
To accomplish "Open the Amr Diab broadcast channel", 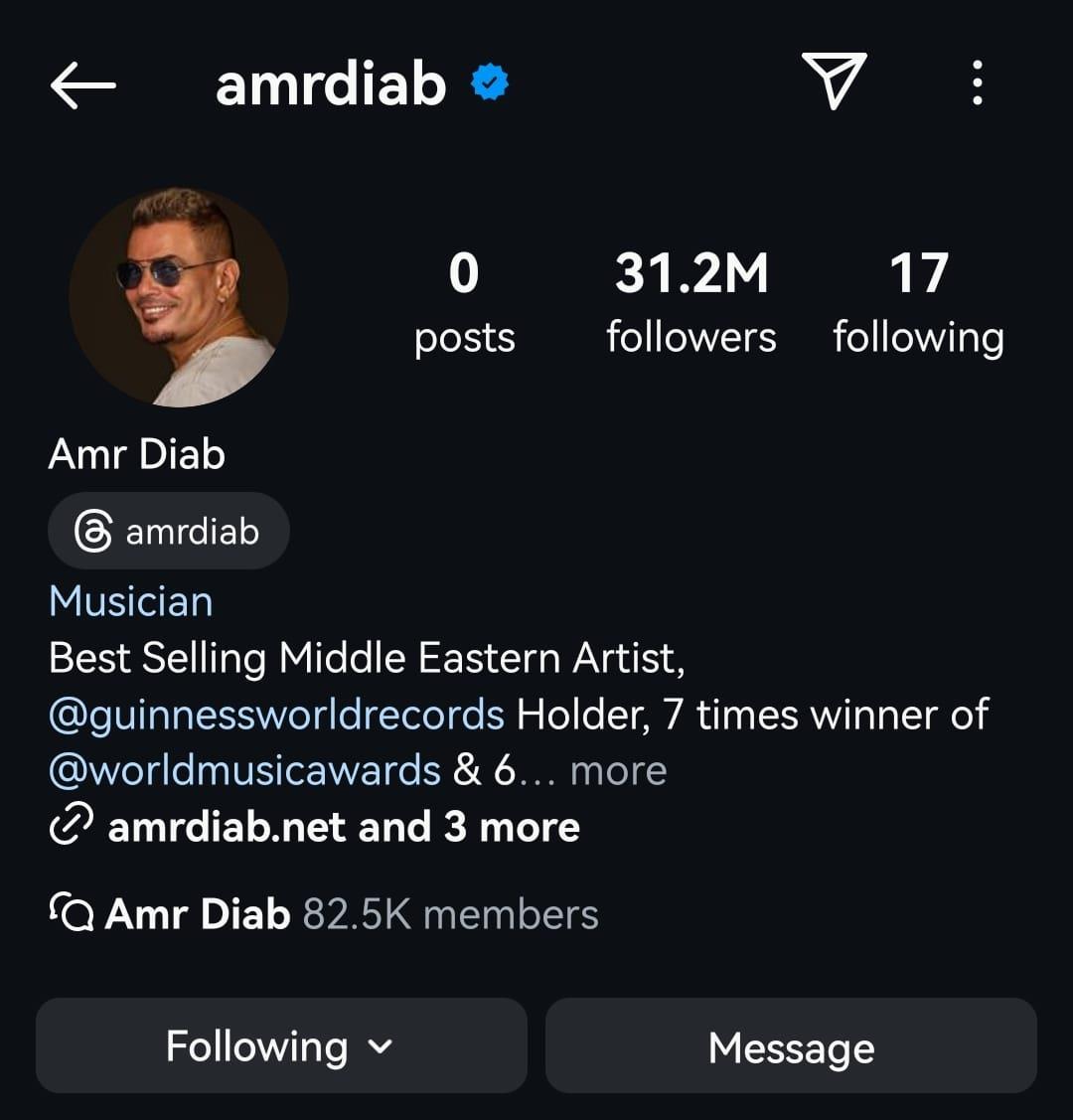I will (324, 913).
